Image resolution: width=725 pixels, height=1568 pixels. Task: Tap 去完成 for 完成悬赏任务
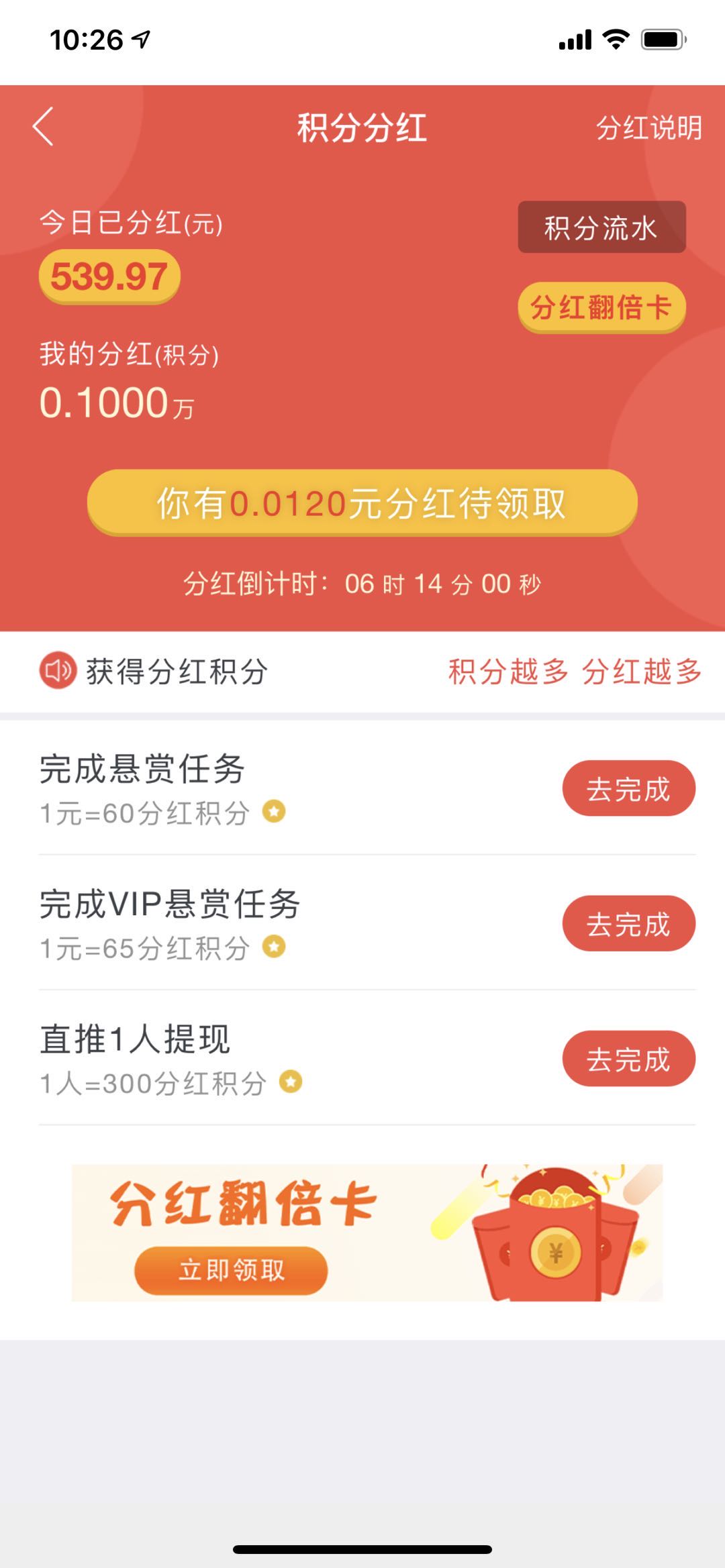click(x=628, y=788)
